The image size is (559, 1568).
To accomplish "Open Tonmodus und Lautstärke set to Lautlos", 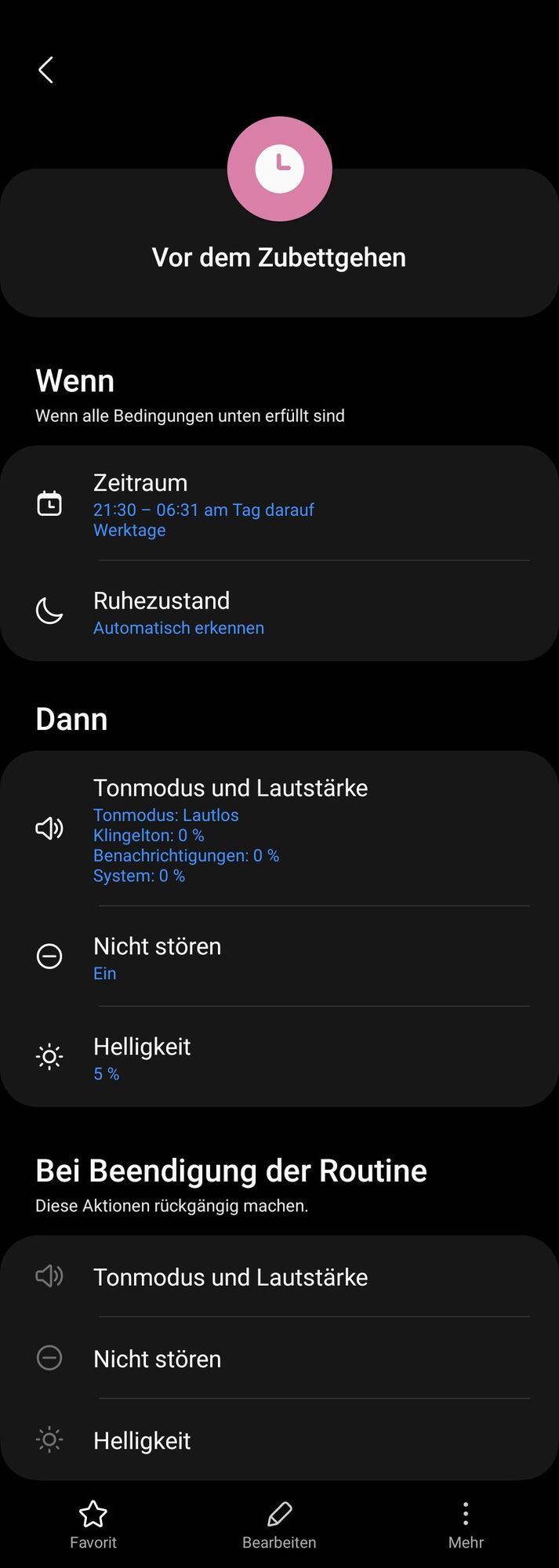I will [x=279, y=829].
